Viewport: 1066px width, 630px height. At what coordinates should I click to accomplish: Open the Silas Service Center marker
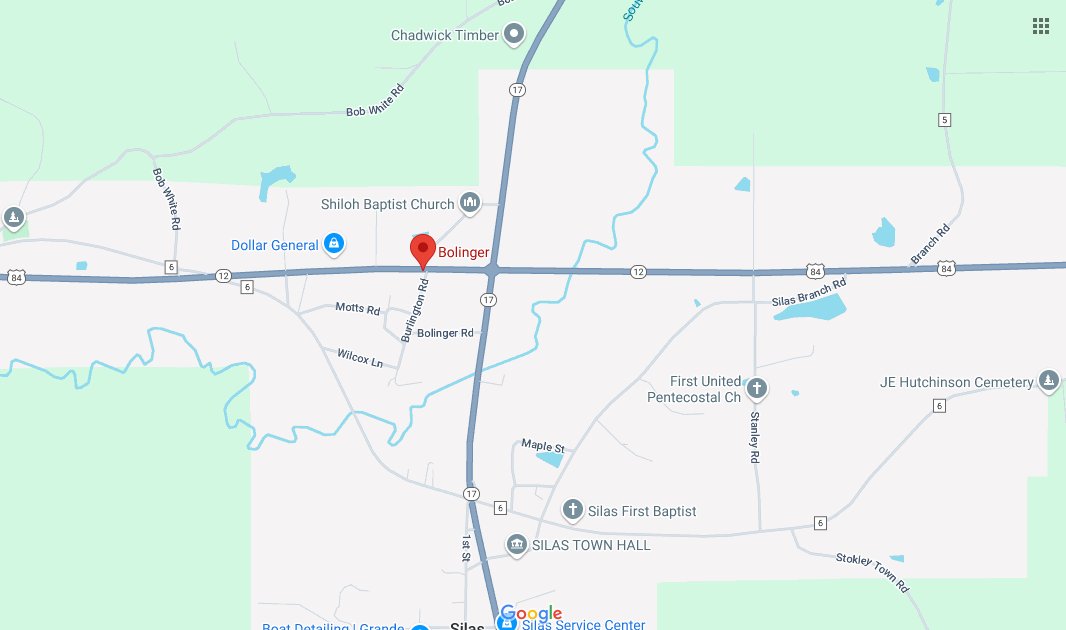(507, 624)
